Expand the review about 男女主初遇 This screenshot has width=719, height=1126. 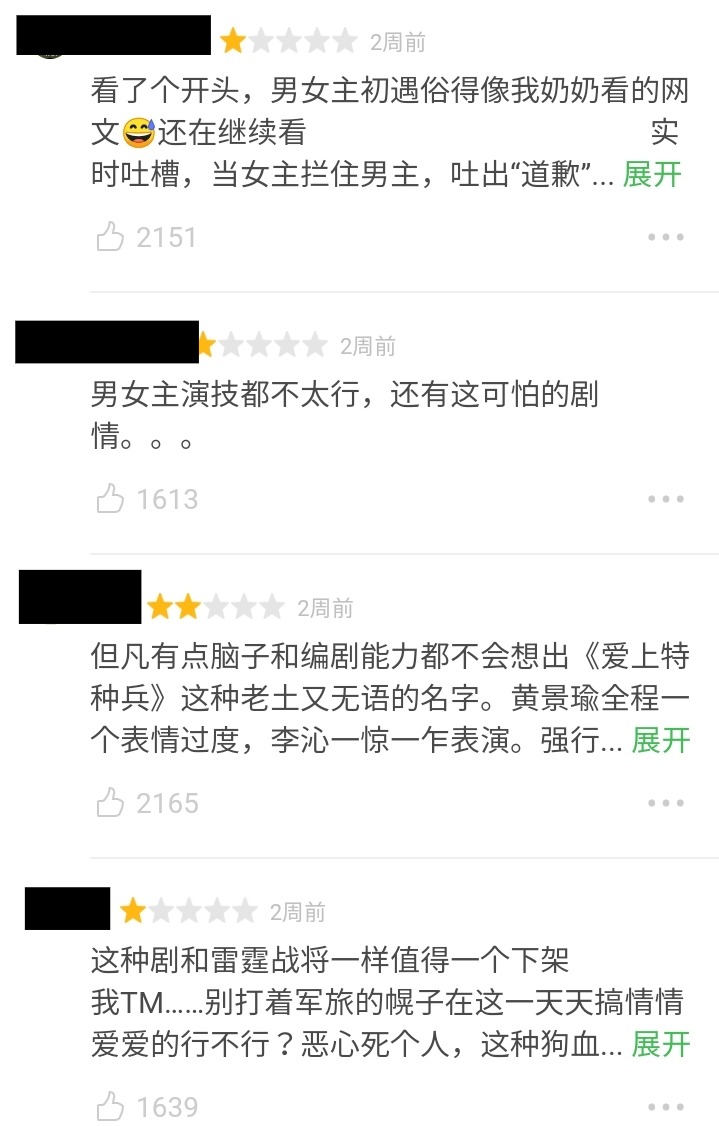[652, 175]
